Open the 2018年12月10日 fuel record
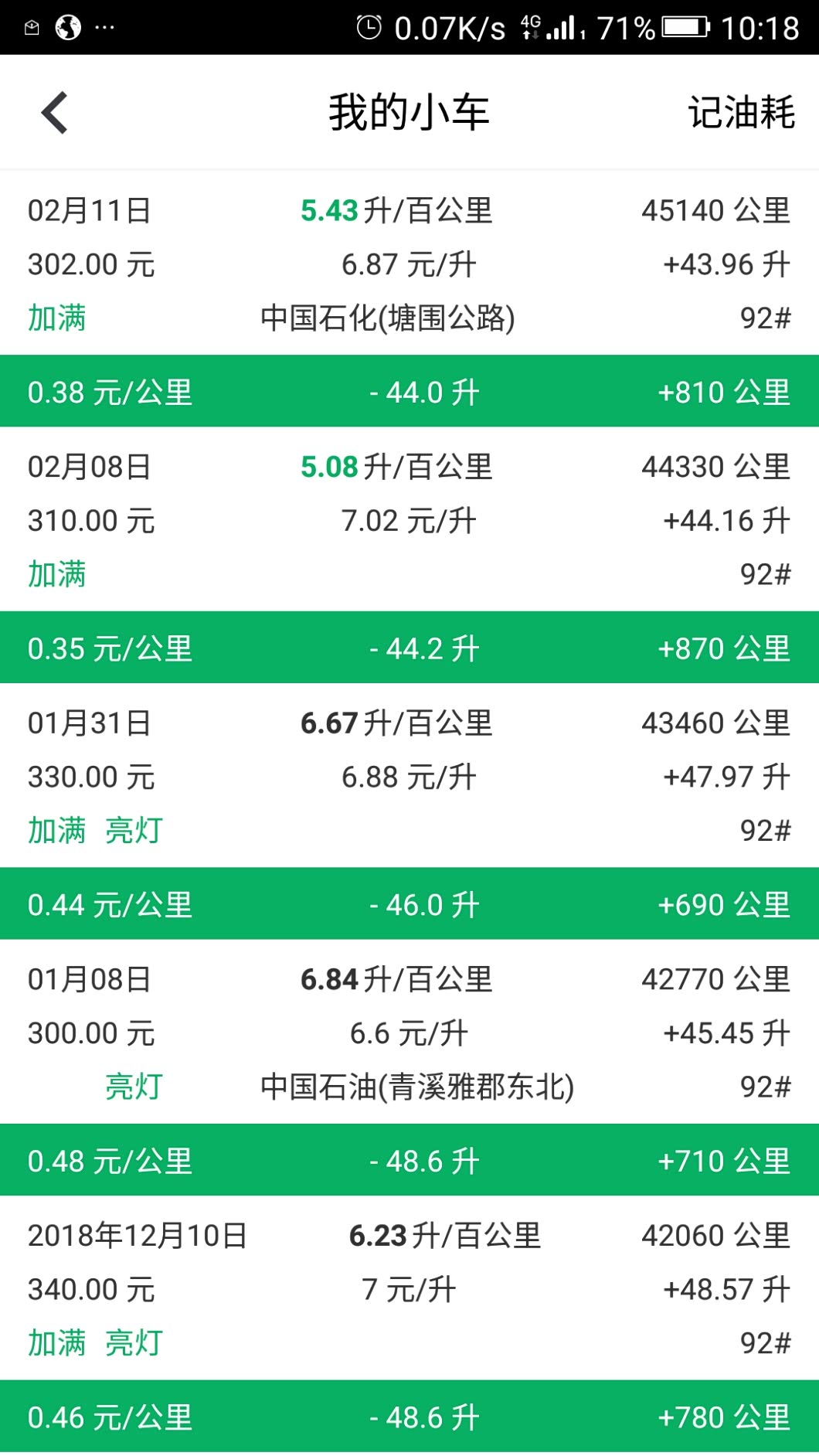 (x=409, y=1288)
